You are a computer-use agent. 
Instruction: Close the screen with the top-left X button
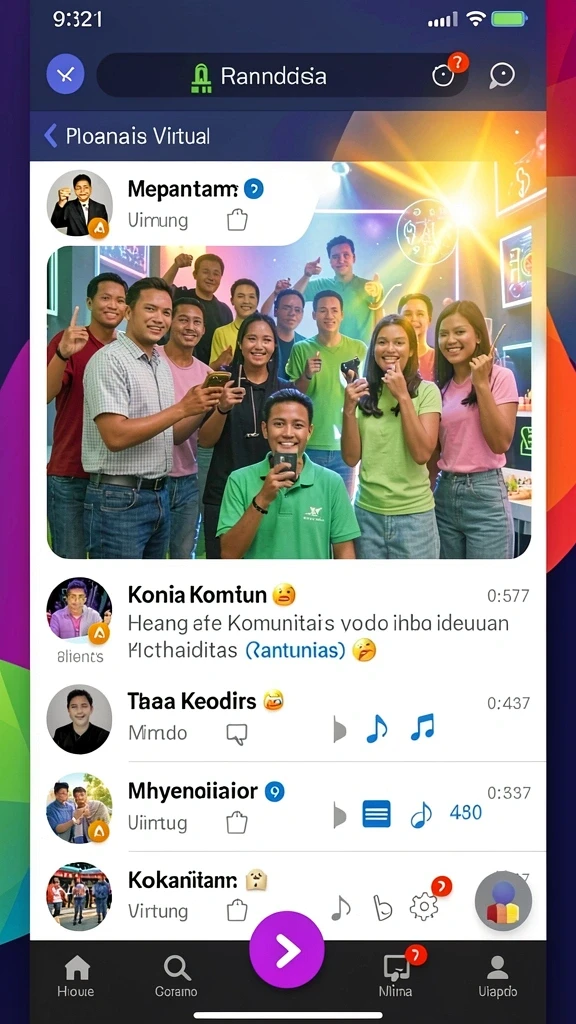65,74
